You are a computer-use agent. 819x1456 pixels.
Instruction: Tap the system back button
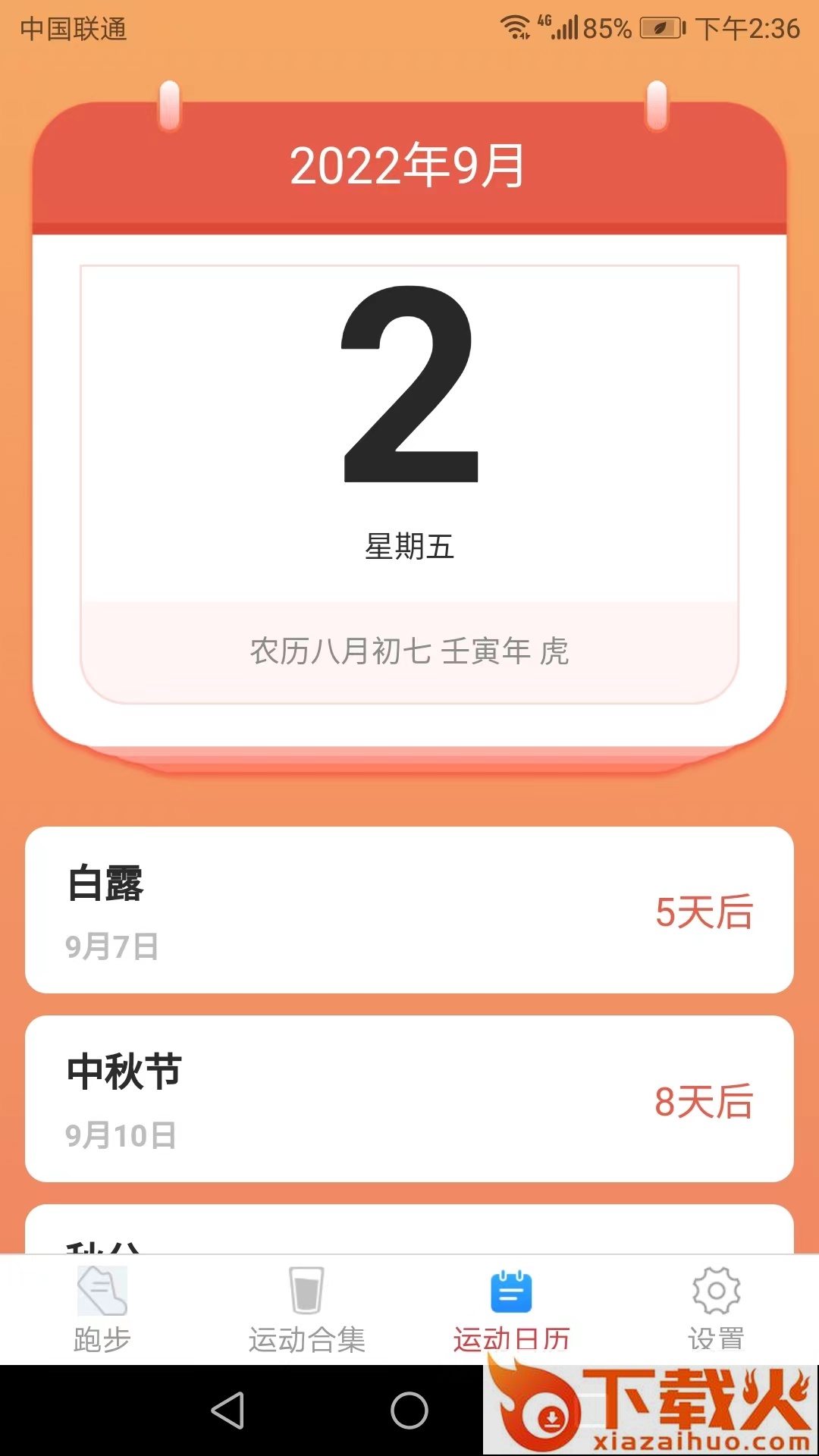pos(227,1410)
